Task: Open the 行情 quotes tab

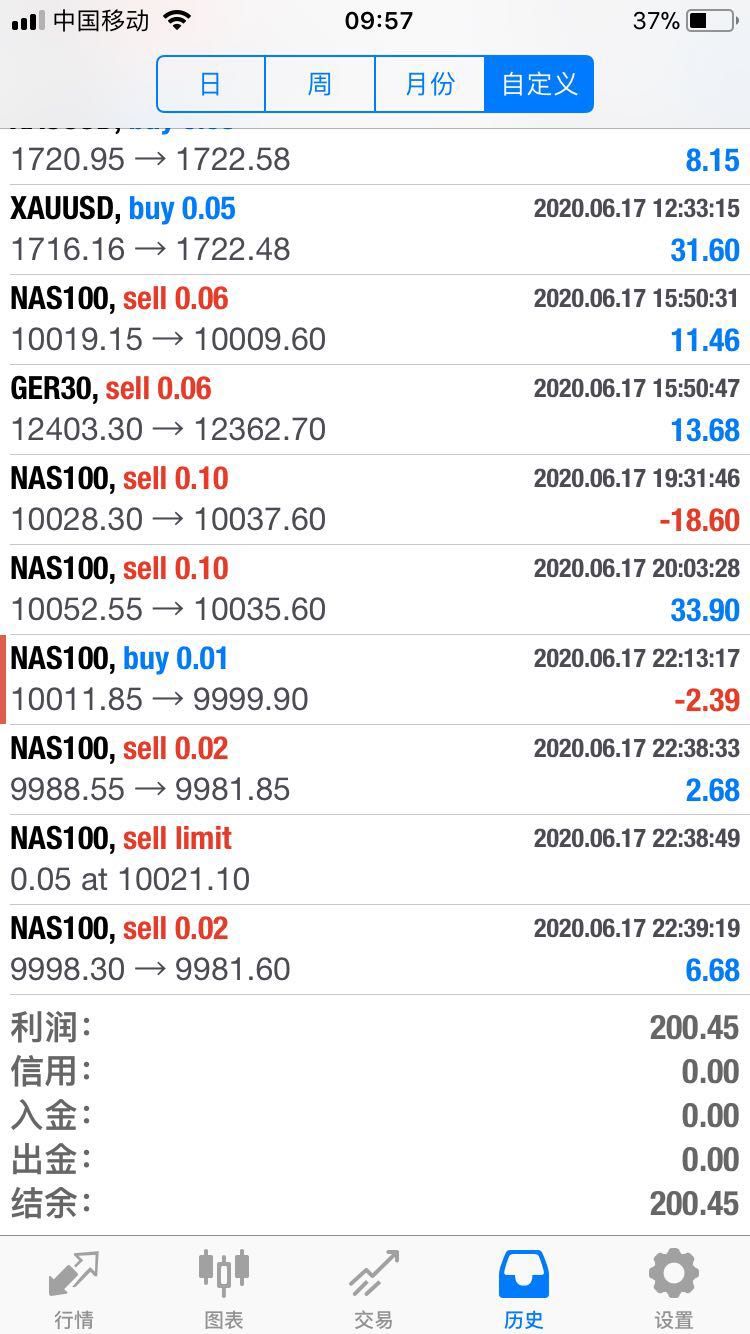Action: [75, 1288]
